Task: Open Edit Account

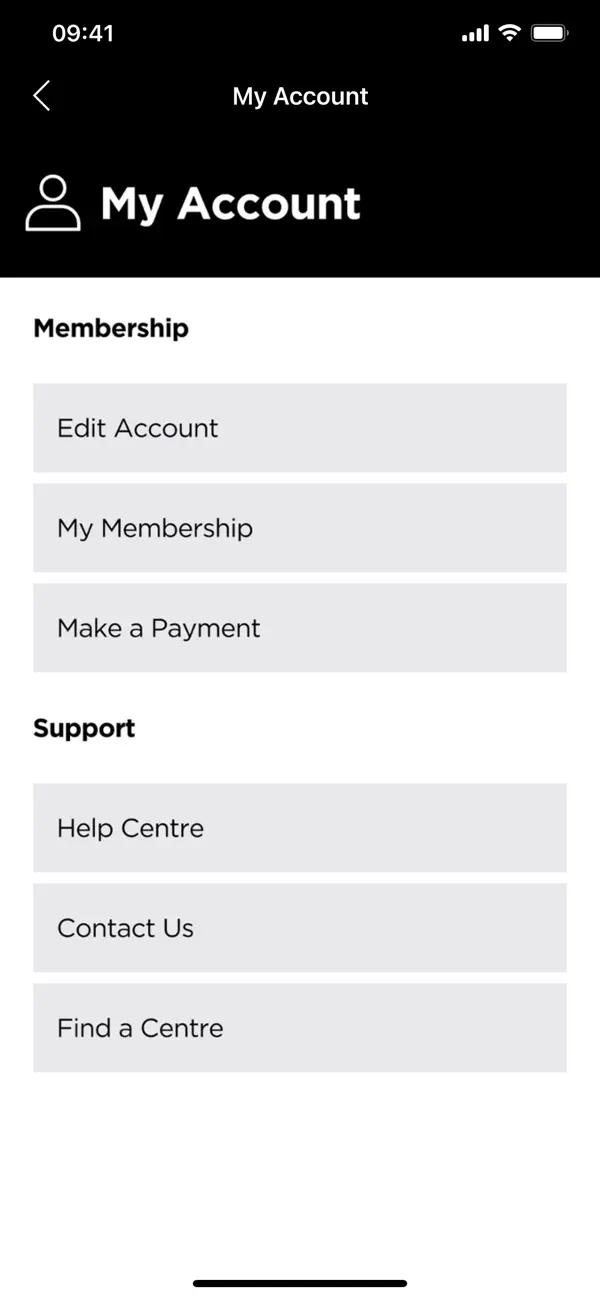Action: tap(300, 428)
